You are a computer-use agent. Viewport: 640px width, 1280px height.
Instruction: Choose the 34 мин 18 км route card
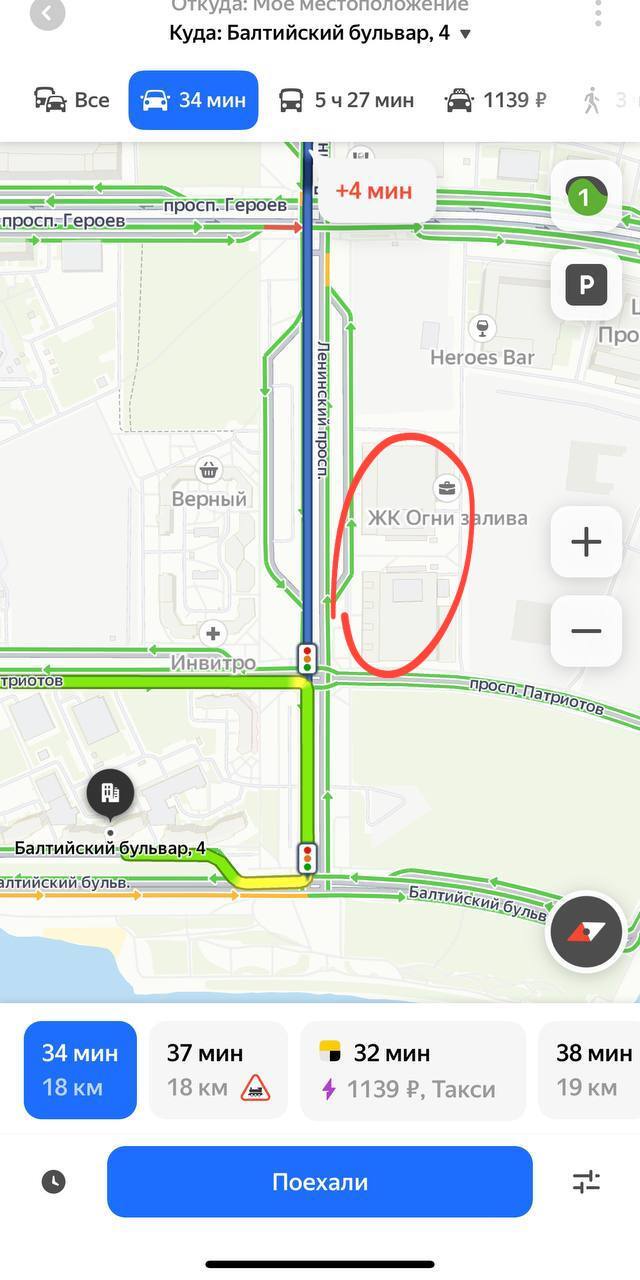click(80, 1069)
